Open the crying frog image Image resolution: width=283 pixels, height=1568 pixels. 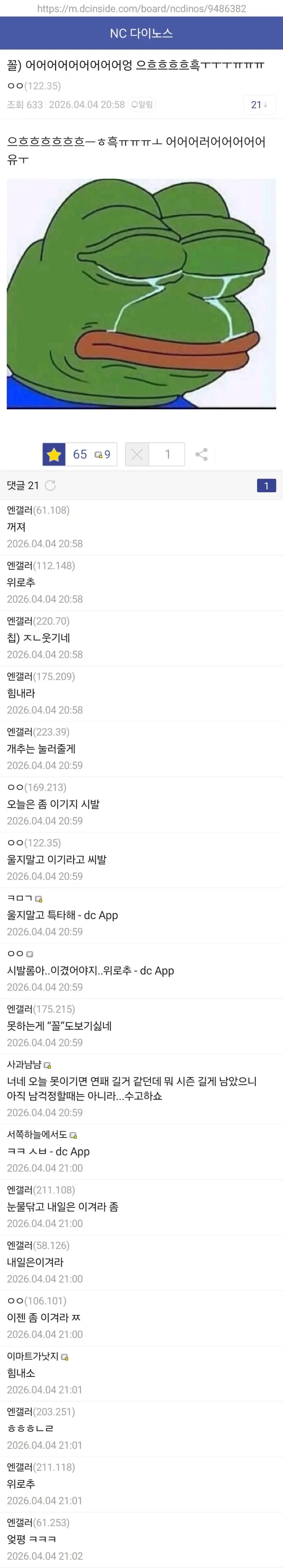[x=141, y=293]
